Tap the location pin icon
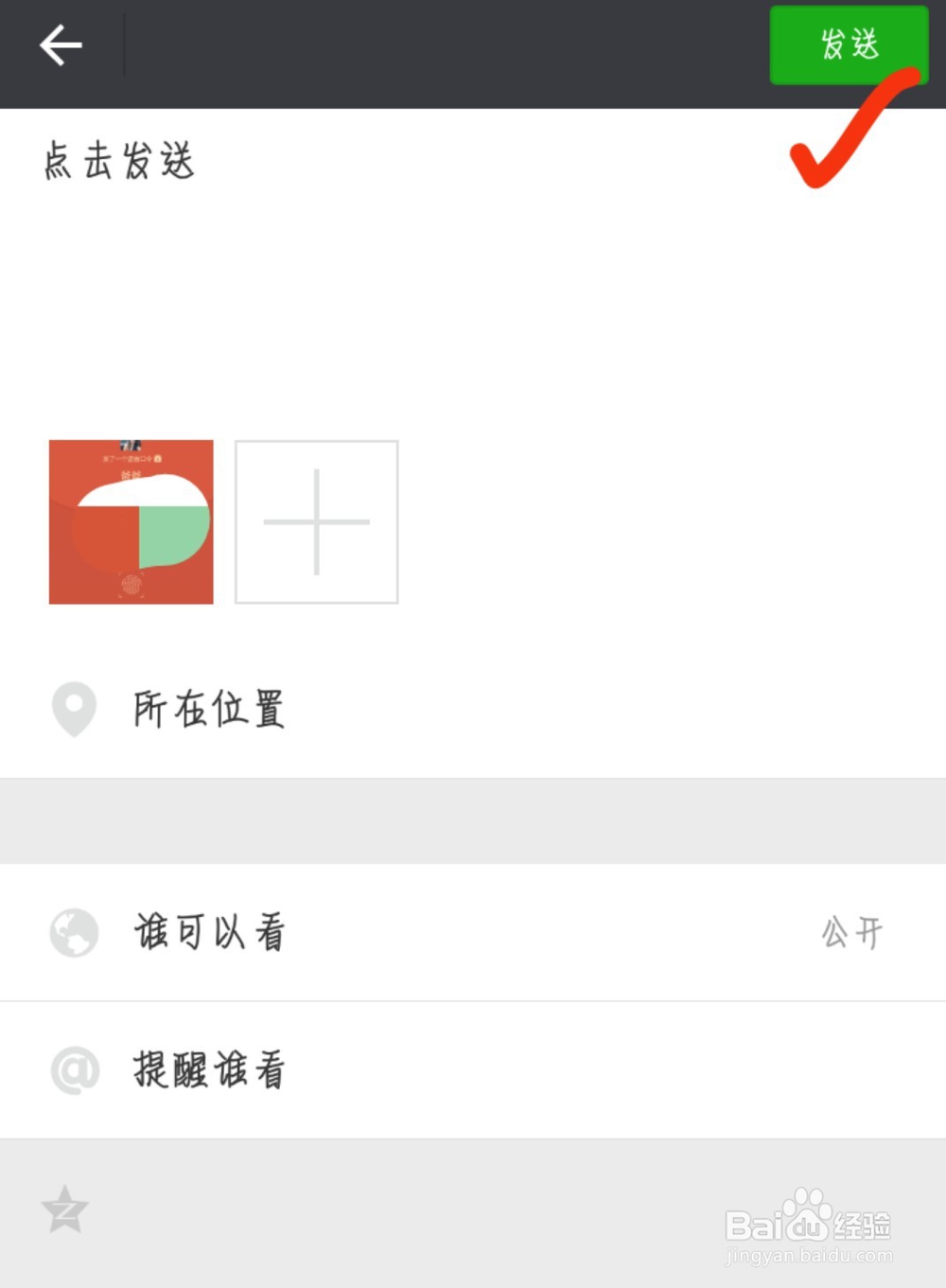The width and height of the screenshot is (946, 1288). tap(74, 710)
